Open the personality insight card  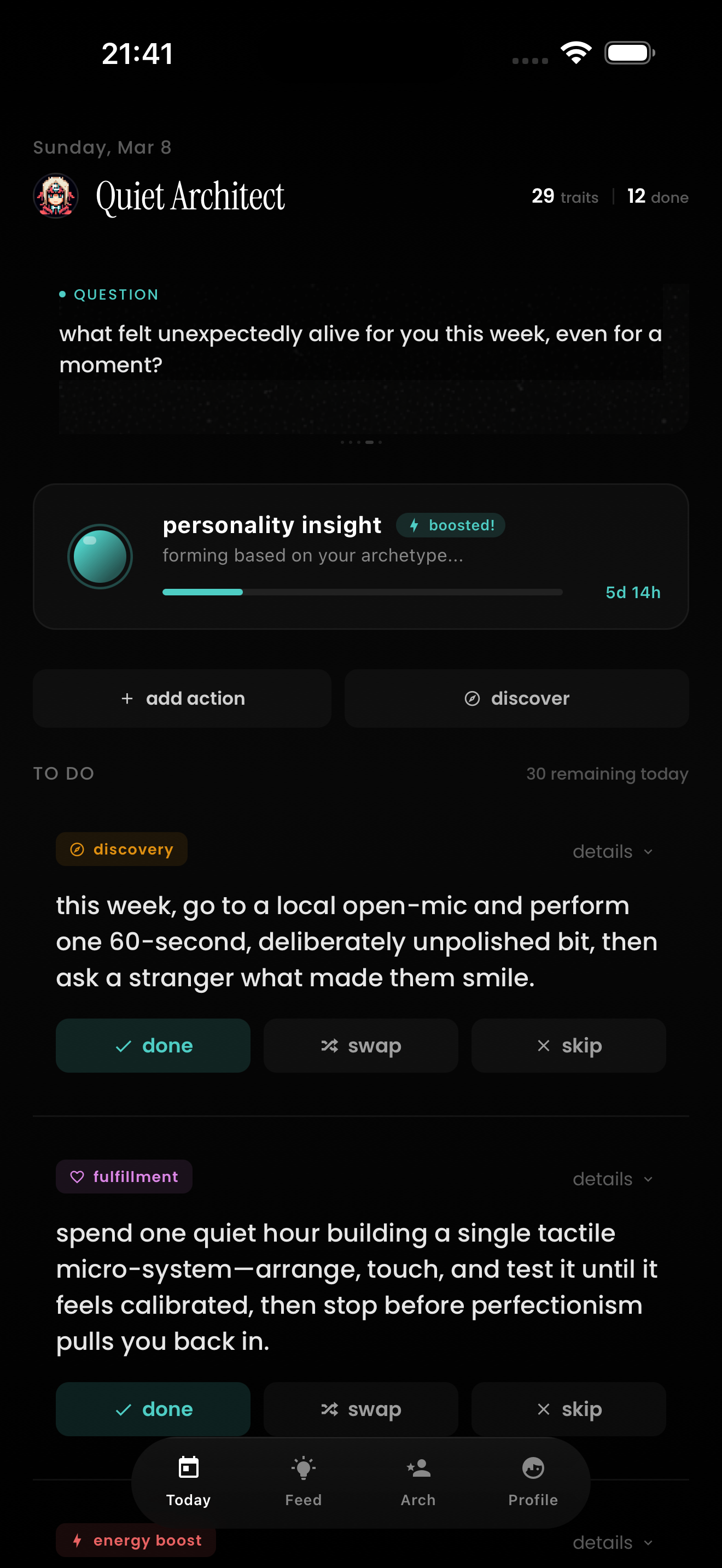tap(360, 557)
